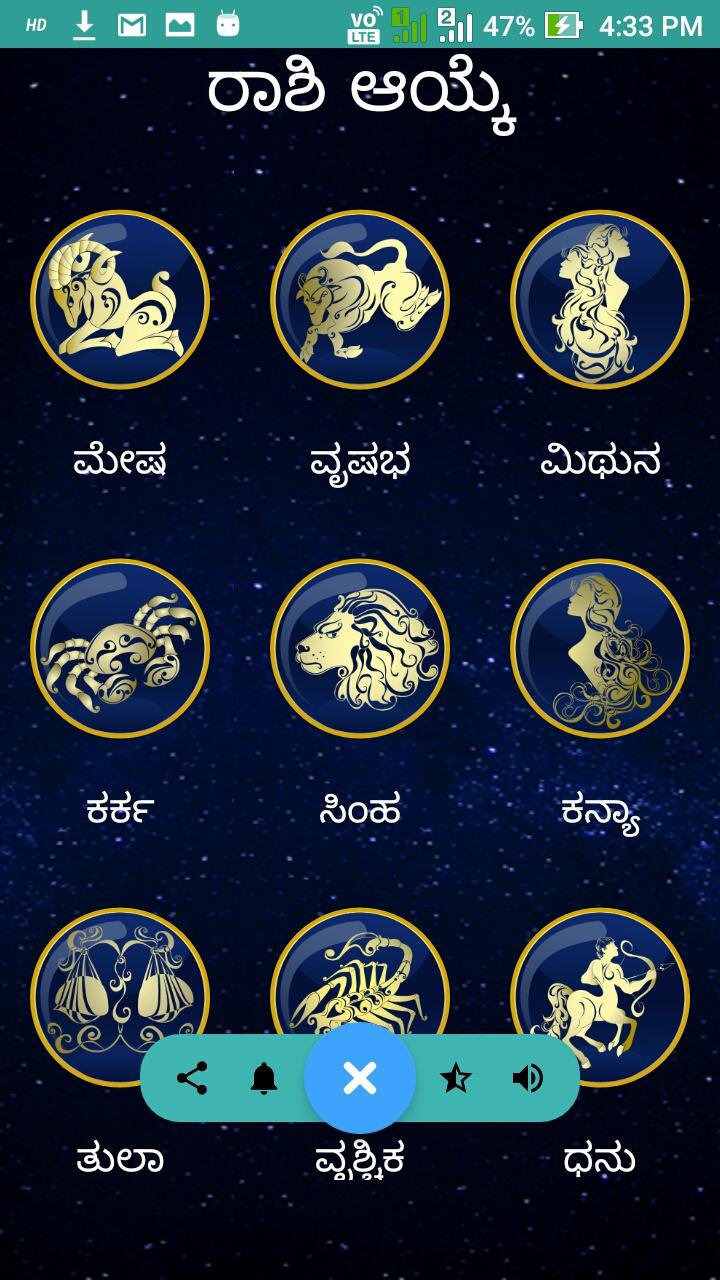Tap the Karka crab zodiac icon
This screenshot has width=720, height=1280.
120,648
